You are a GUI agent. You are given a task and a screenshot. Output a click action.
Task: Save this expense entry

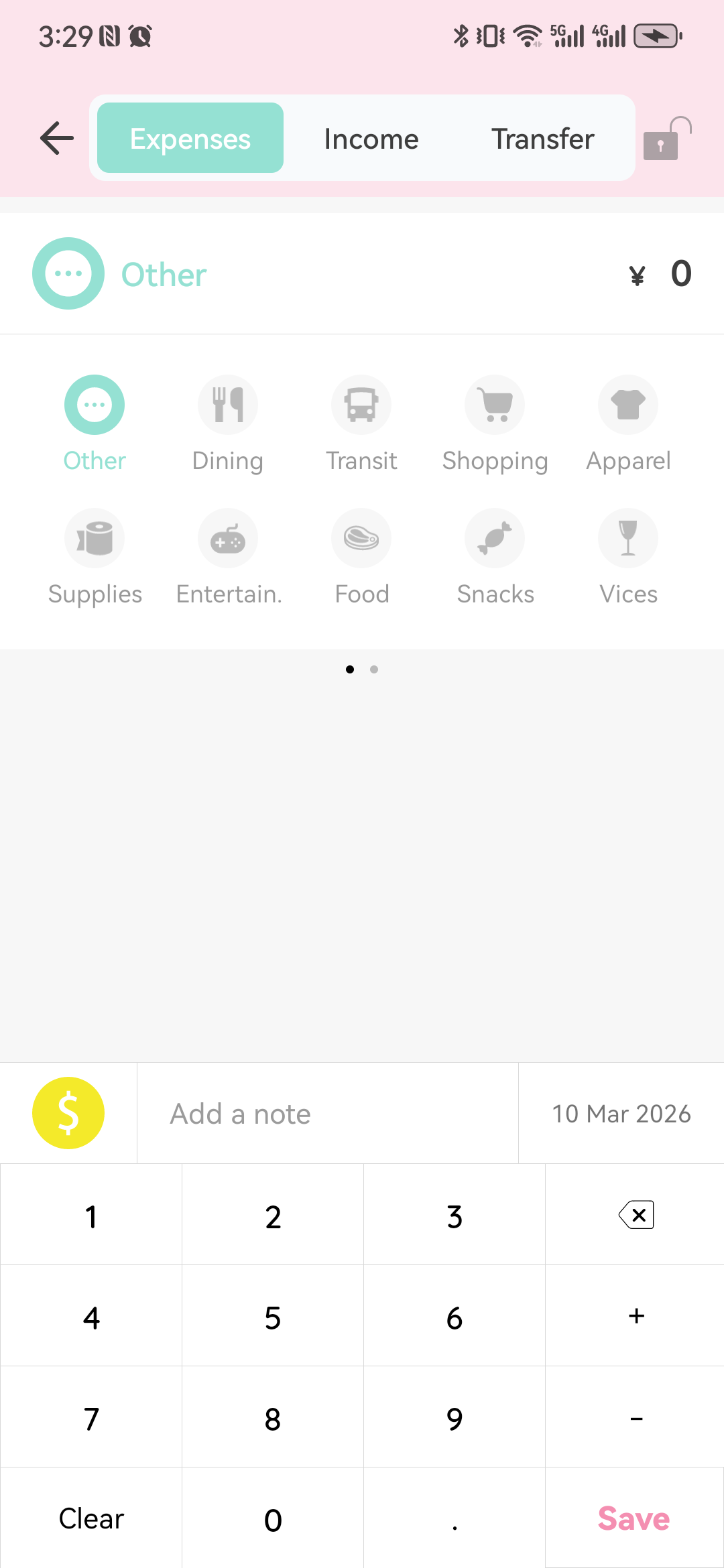click(633, 1518)
